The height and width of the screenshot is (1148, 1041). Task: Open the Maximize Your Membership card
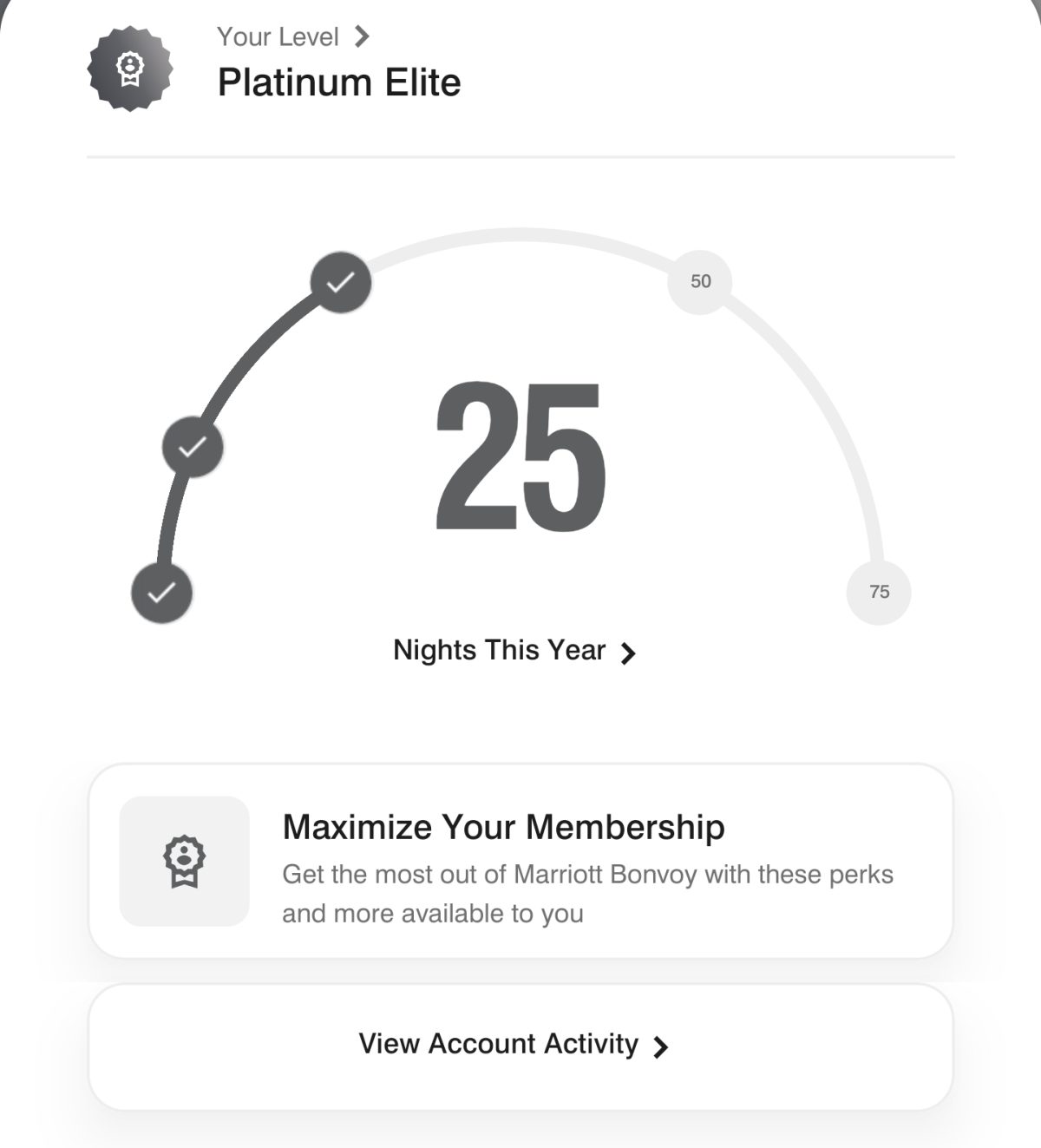pyautogui.click(x=520, y=862)
